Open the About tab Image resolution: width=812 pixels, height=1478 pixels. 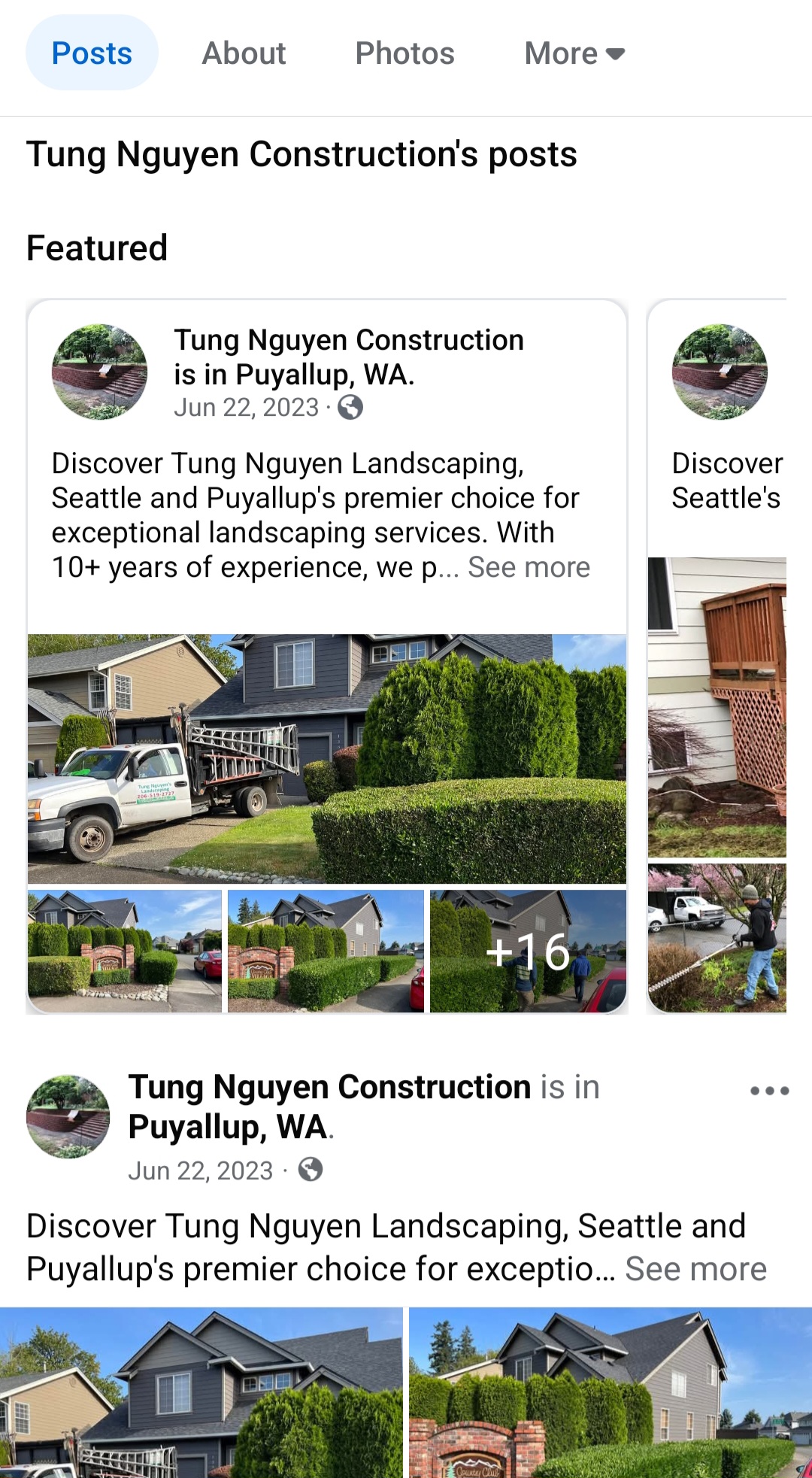pyautogui.click(x=244, y=52)
